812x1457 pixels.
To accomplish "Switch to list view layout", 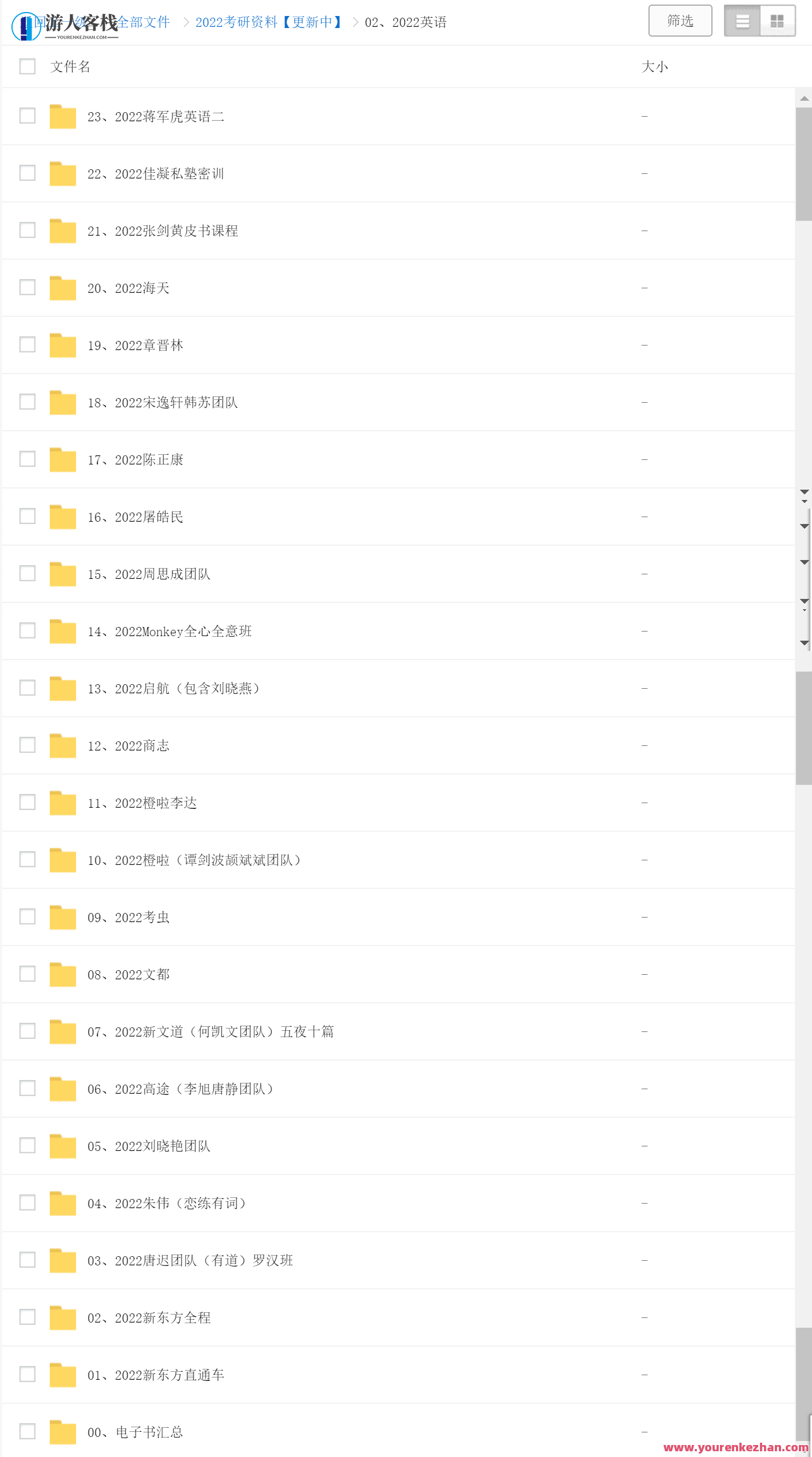I will coord(742,21).
